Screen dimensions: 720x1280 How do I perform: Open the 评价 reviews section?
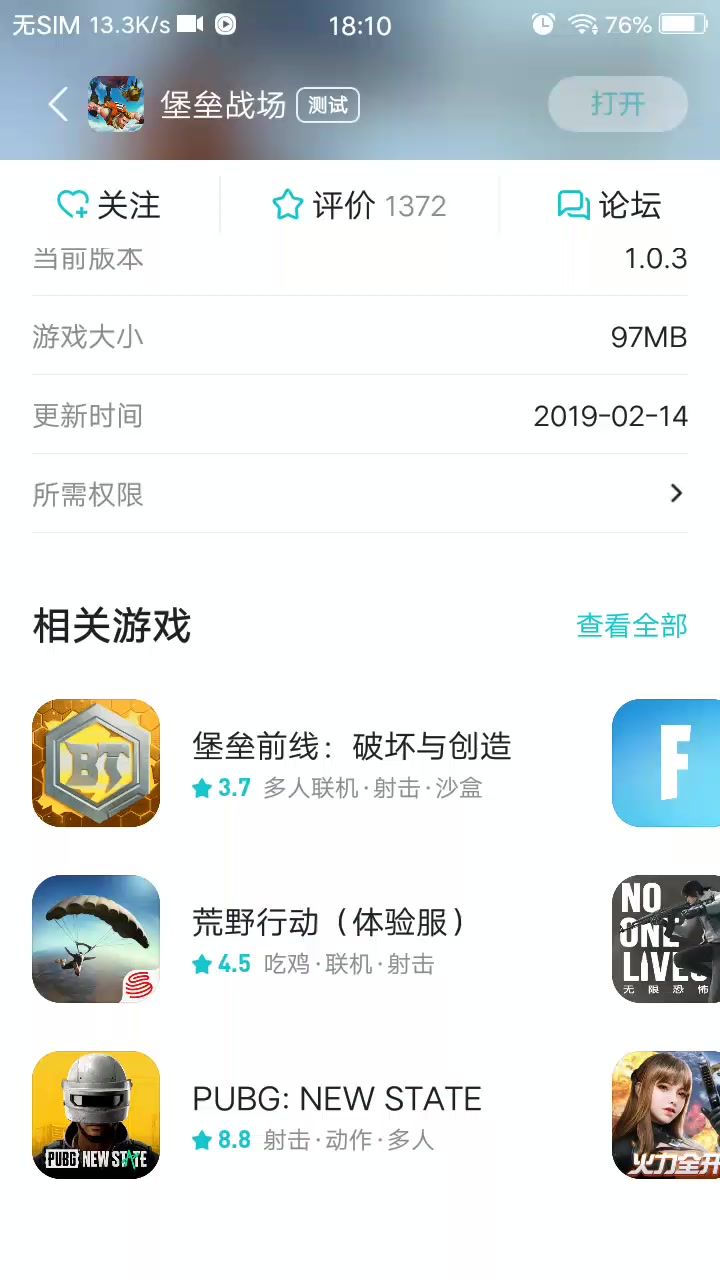[359, 206]
